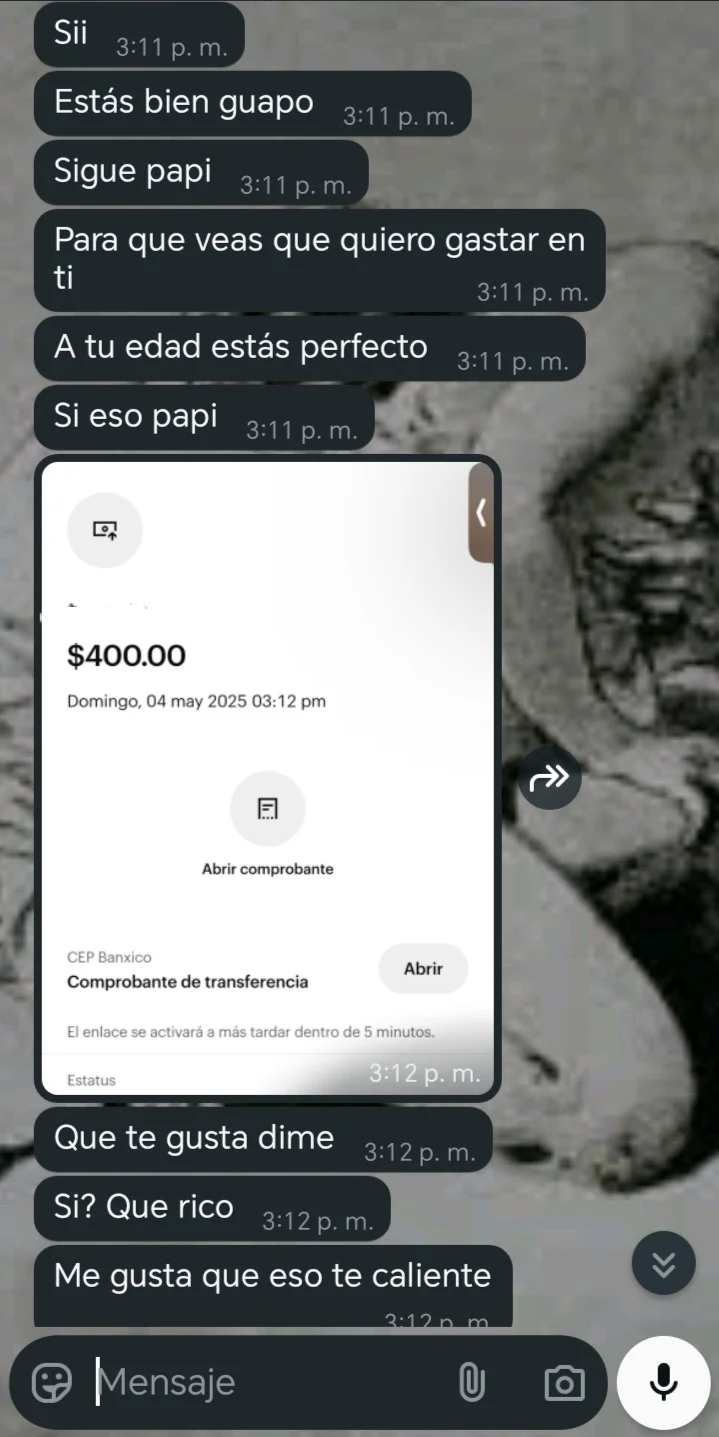Attach a file with the paperclip
The height and width of the screenshot is (1437, 719).
[x=471, y=1383]
